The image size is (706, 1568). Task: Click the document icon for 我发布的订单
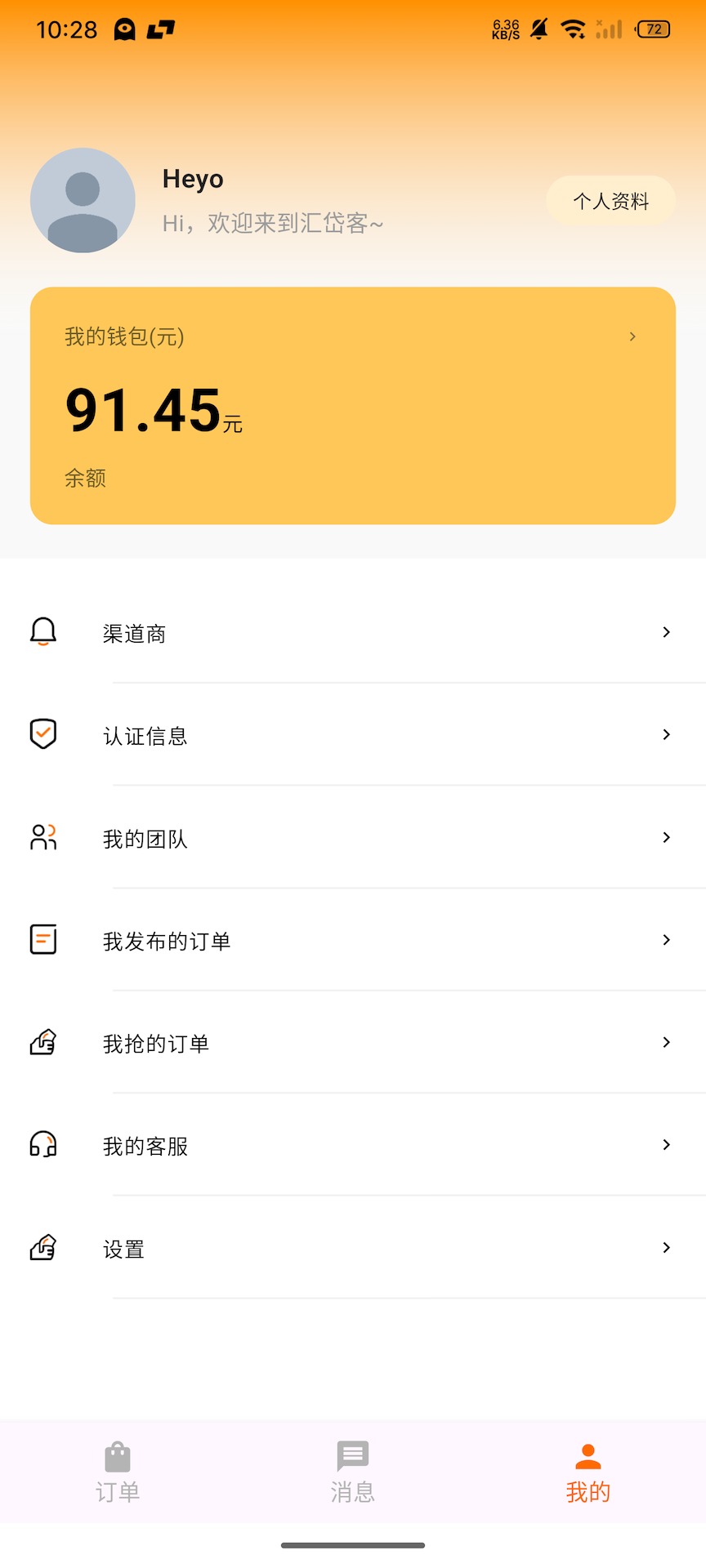pyautogui.click(x=42, y=940)
